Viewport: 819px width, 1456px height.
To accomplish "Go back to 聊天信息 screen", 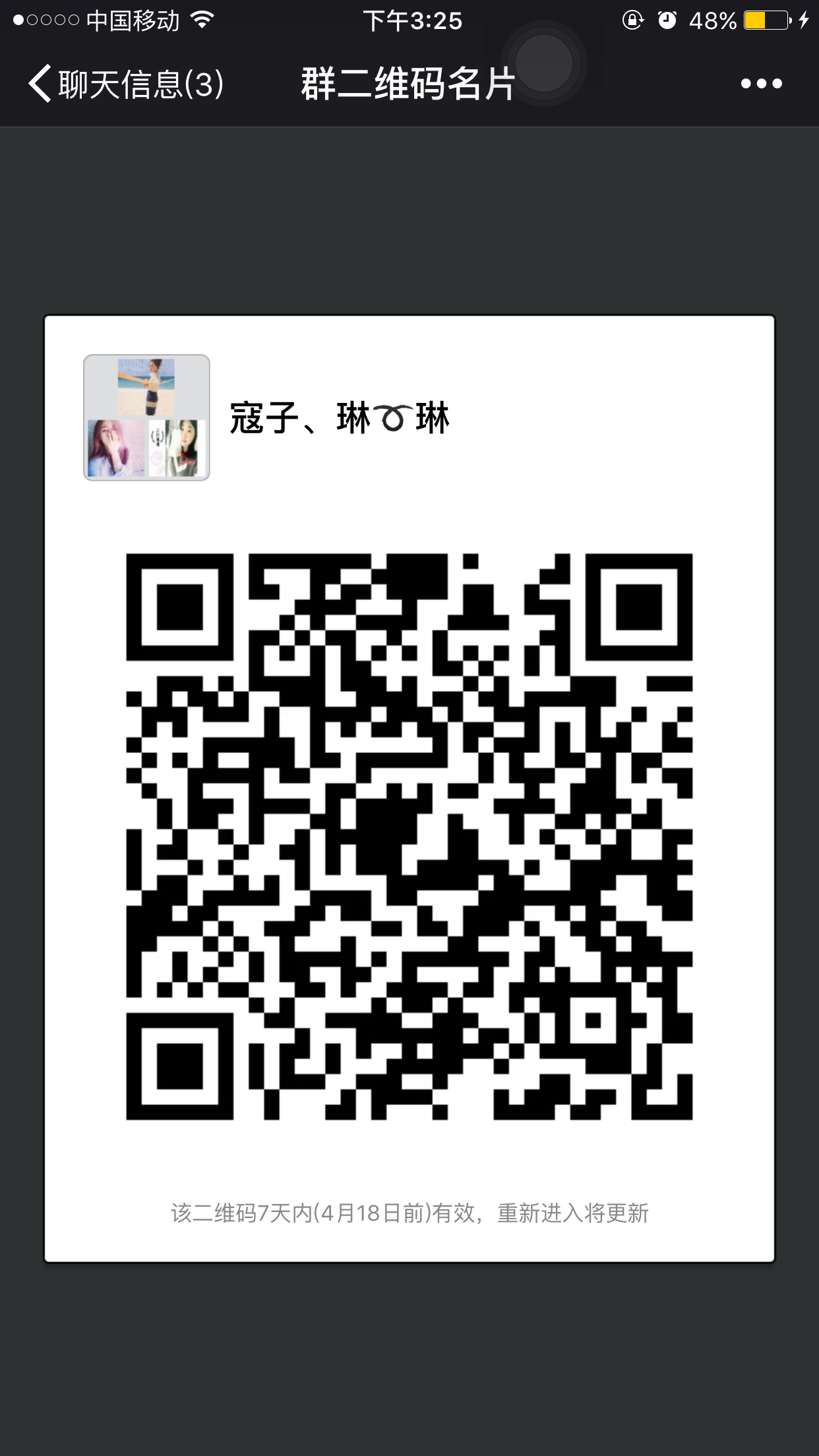I will (x=125, y=84).
